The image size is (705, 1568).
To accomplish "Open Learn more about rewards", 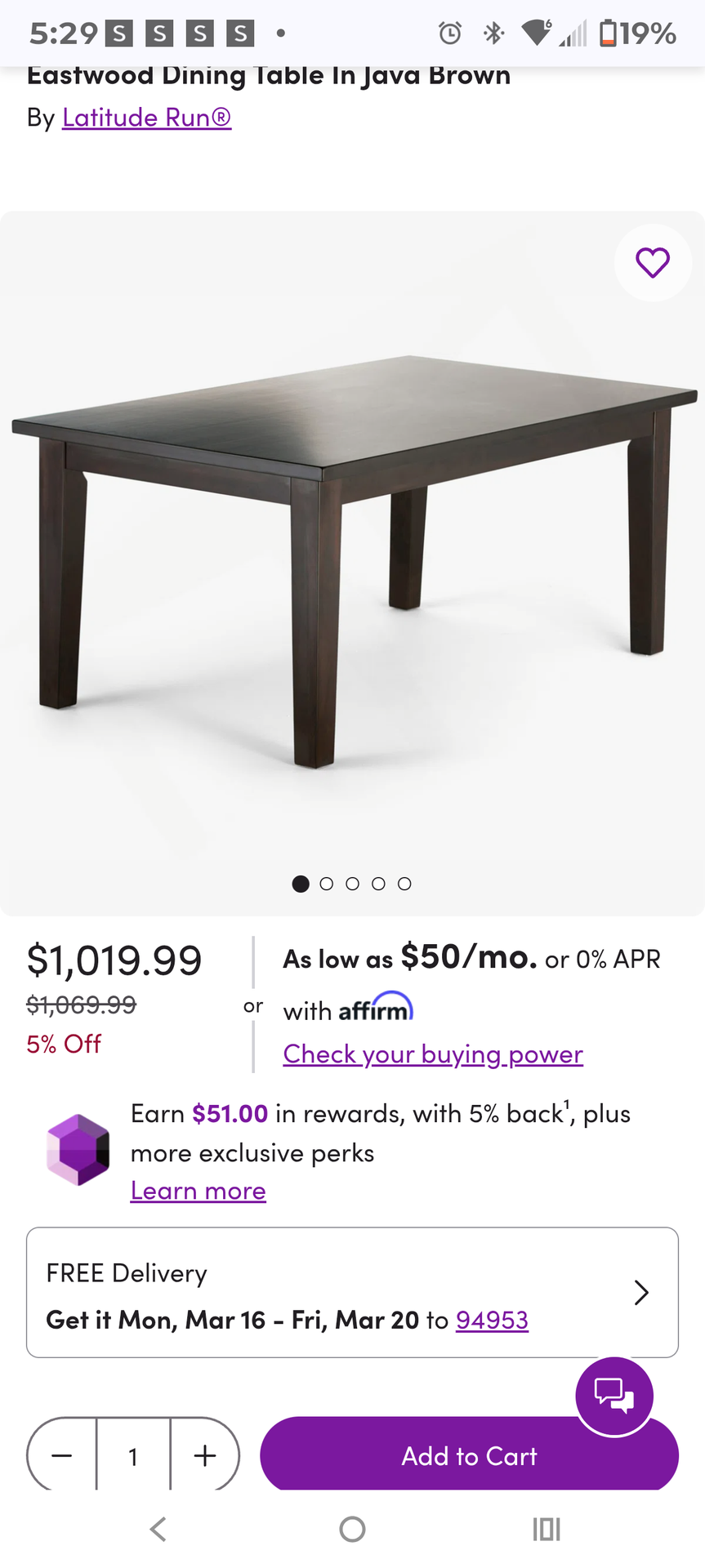I will tap(199, 1191).
